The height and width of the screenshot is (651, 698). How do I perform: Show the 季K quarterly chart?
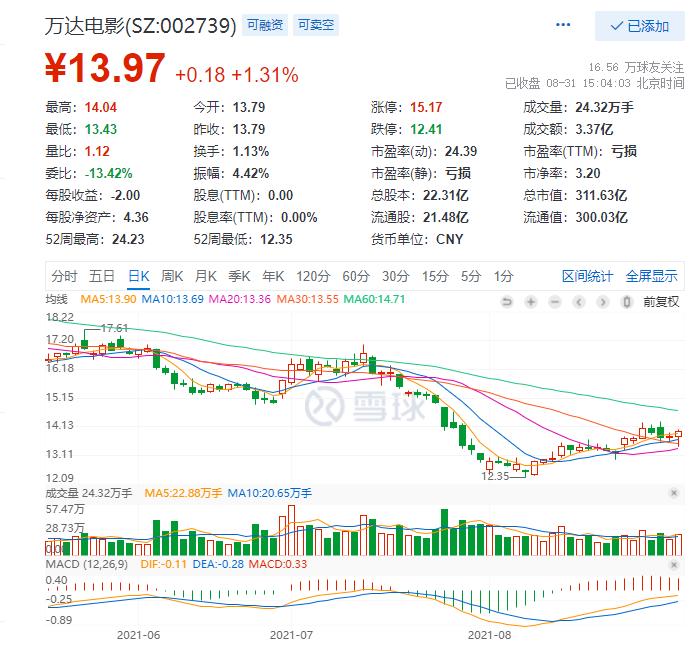coord(239,276)
